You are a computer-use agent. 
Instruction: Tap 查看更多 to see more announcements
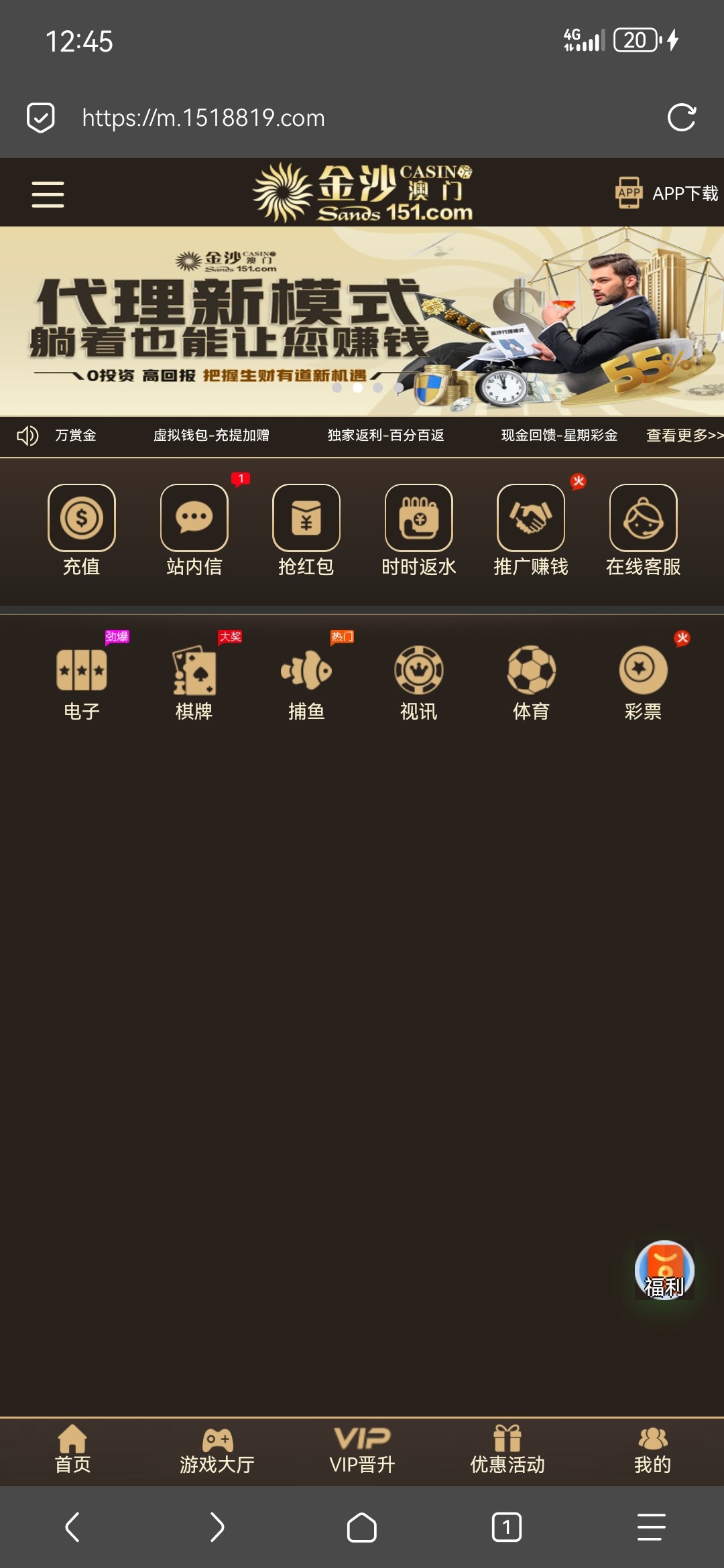tap(684, 436)
